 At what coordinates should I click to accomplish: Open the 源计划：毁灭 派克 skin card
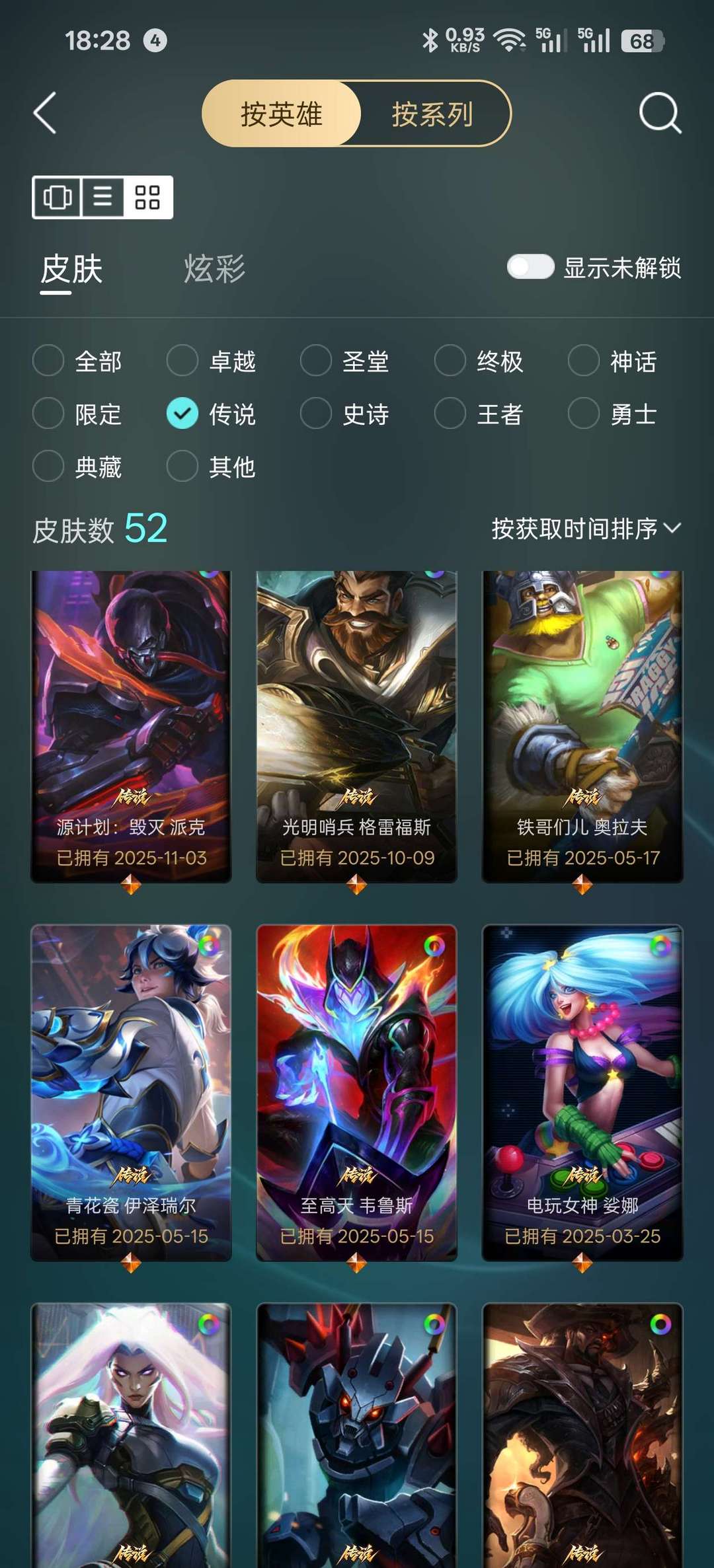(131, 727)
